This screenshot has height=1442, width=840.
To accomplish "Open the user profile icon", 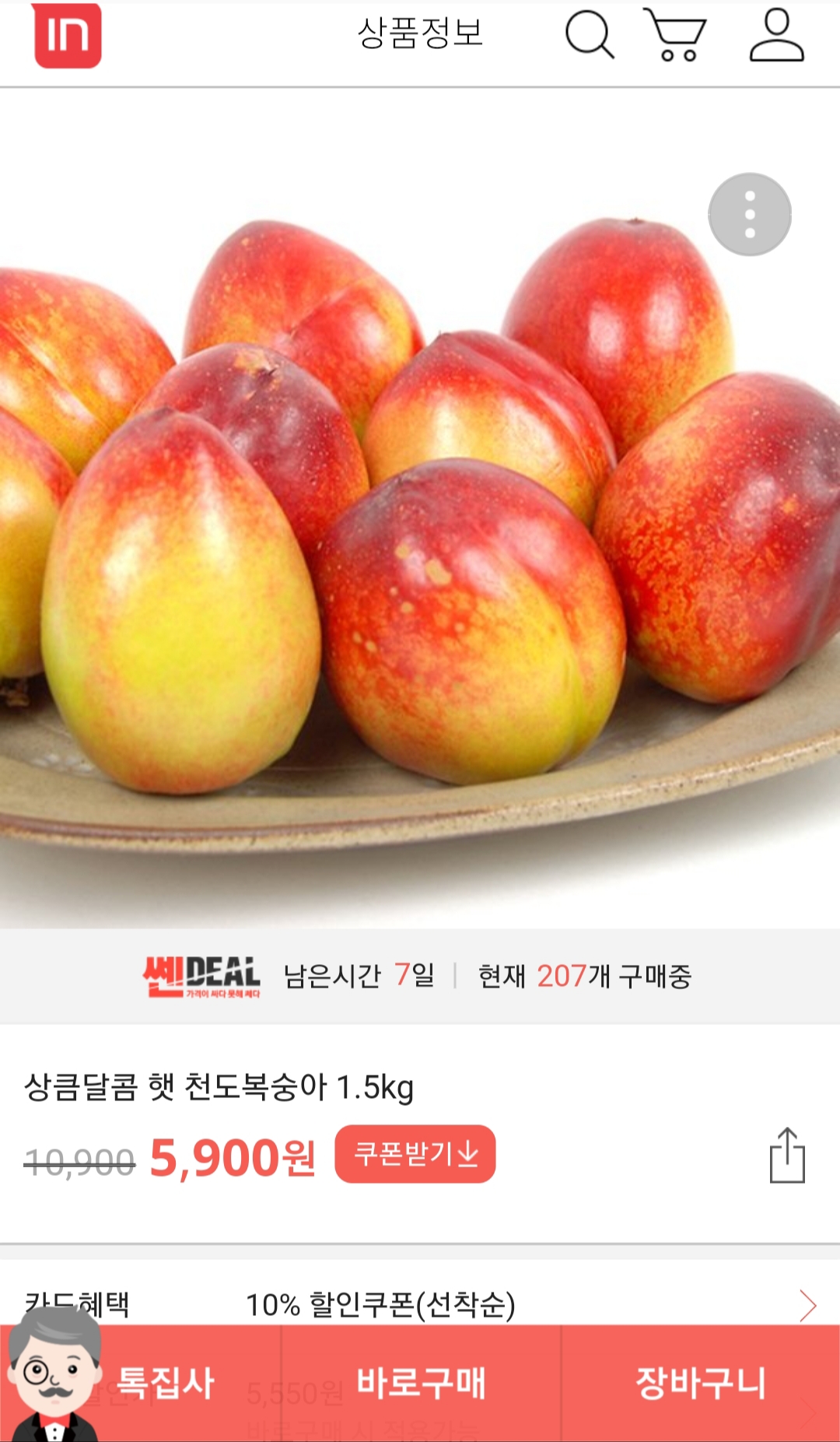I will [x=776, y=36].
